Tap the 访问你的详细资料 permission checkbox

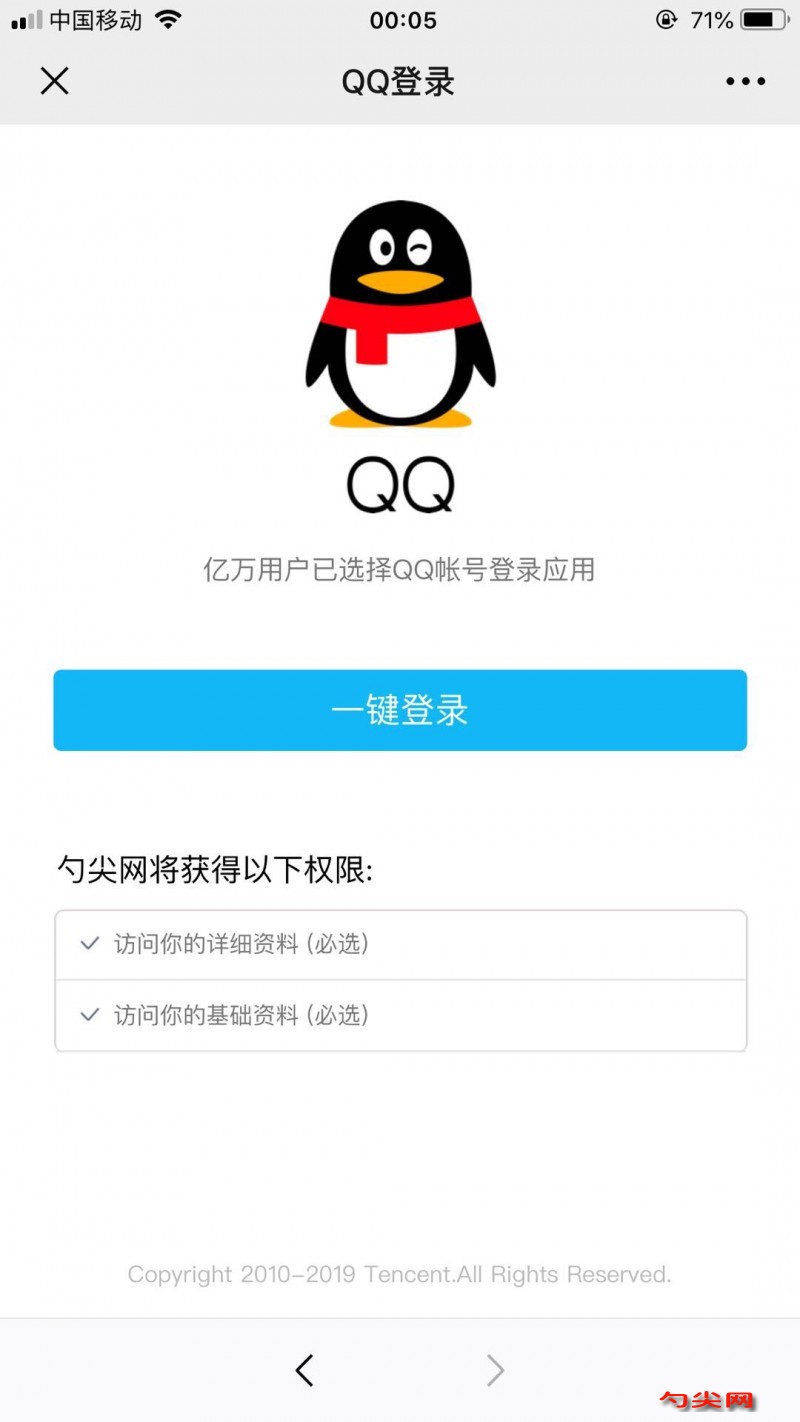pos(90,943)
